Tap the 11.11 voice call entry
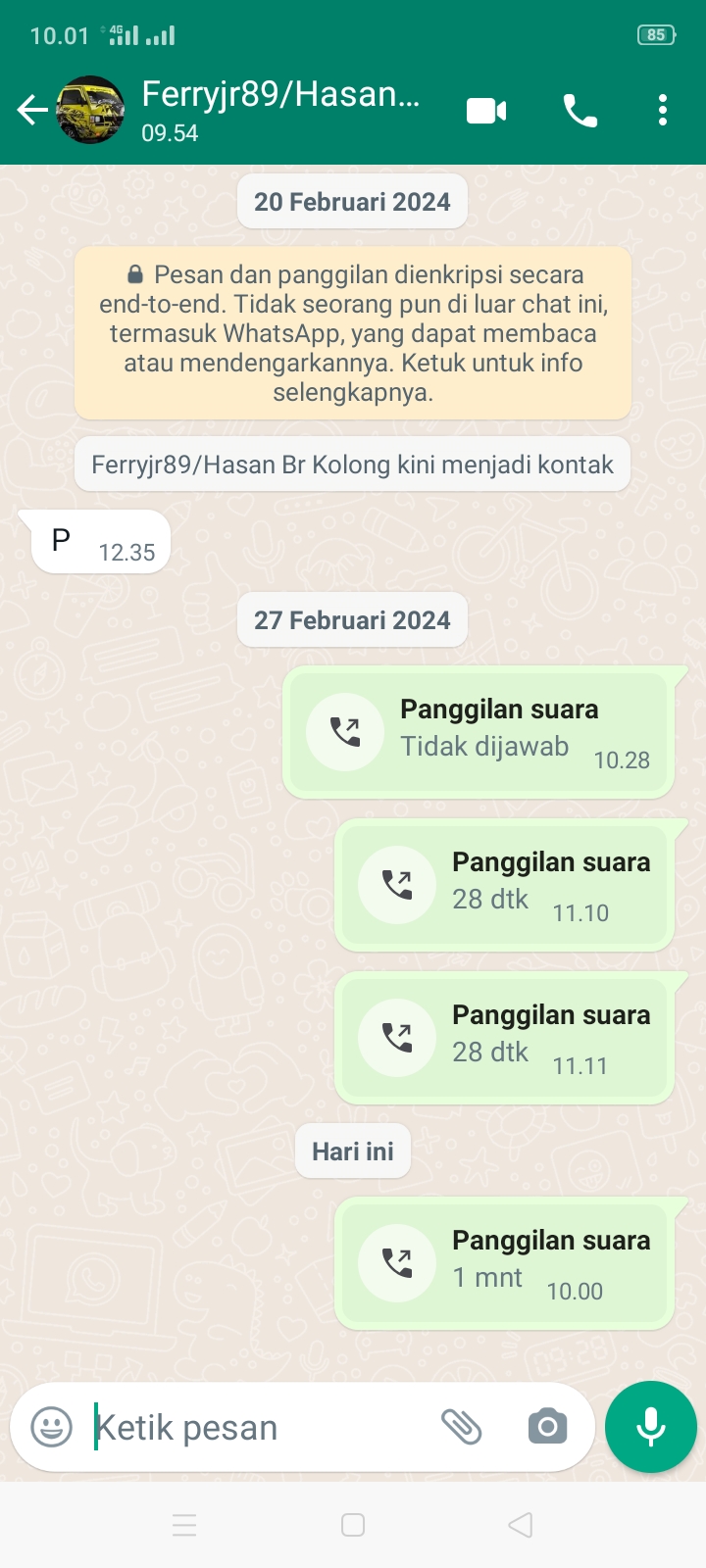706x1568 pixels. coord(504,1038)
